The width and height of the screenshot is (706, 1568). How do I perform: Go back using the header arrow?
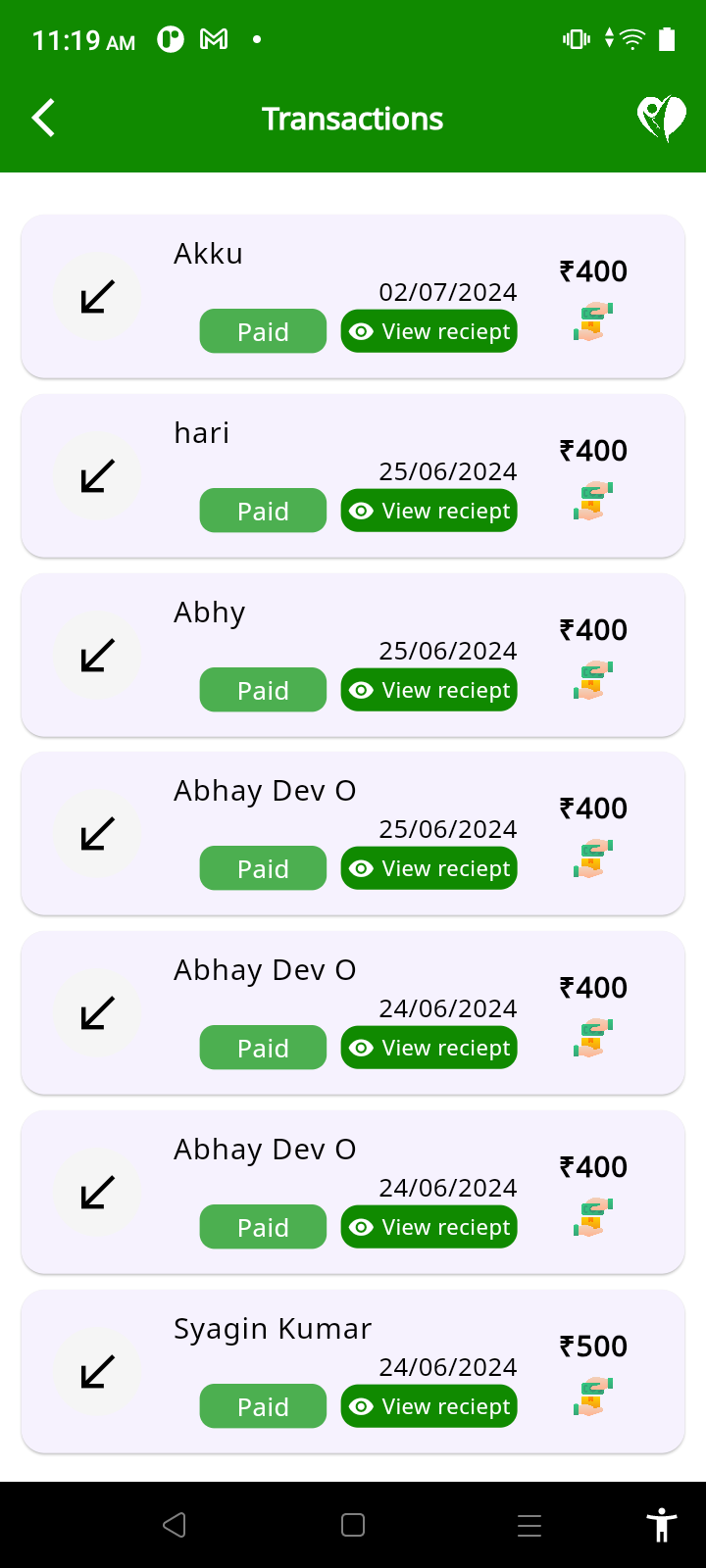coord(43,119)
